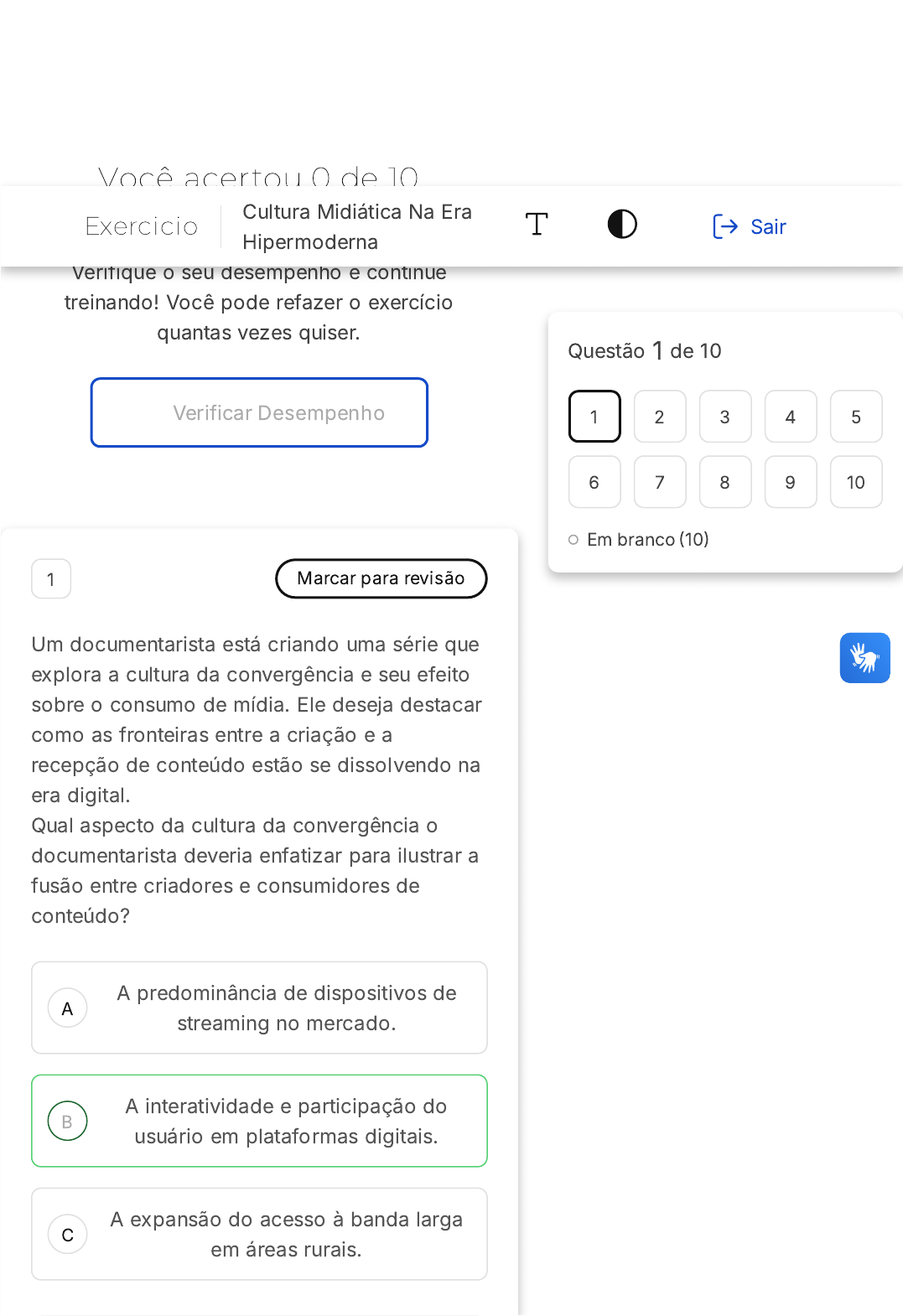Jump to question 2
Screen dimensions: 903x1316
pos(660,417)
